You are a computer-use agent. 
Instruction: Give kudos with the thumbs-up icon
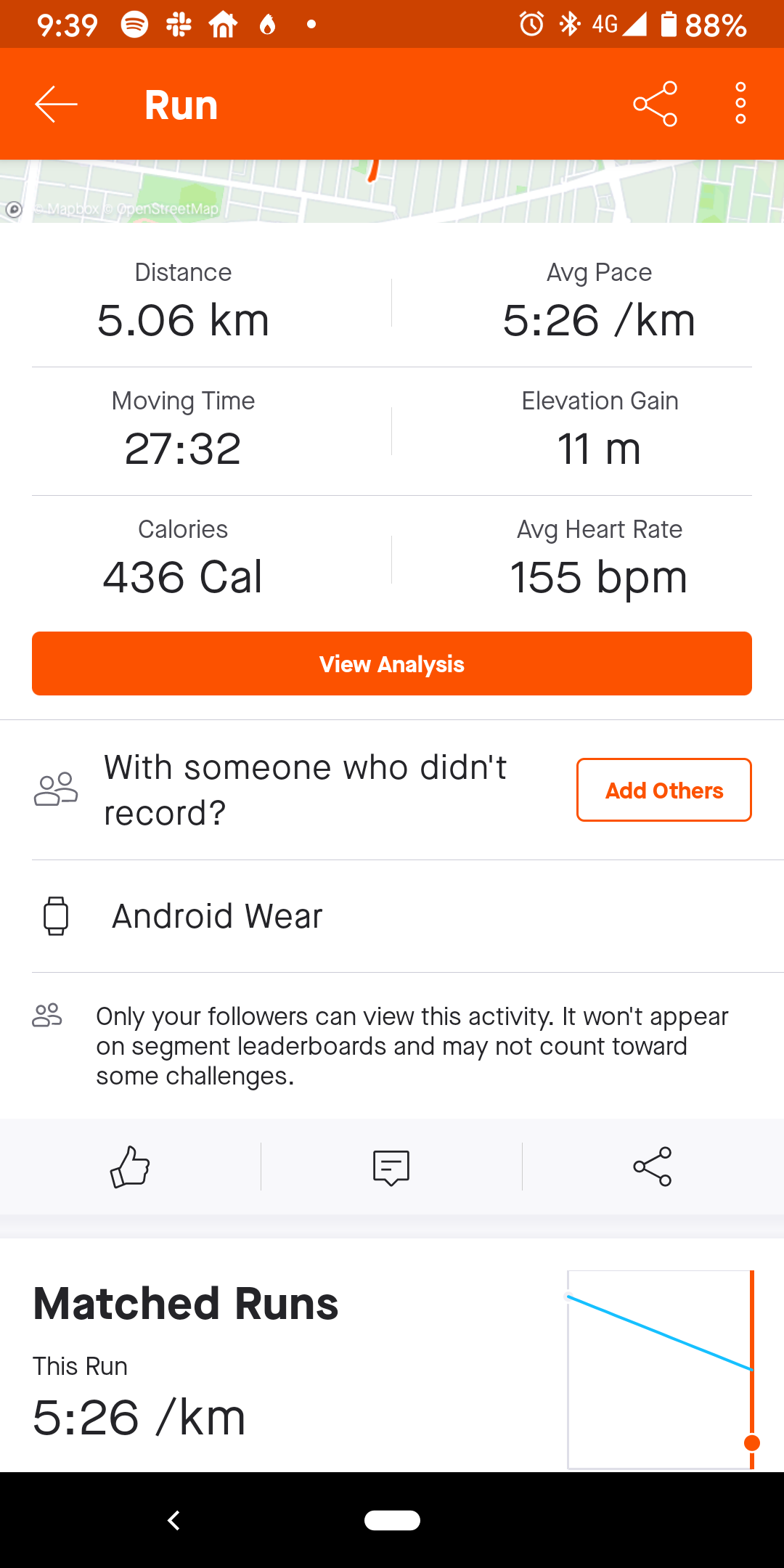(130, 1167)
